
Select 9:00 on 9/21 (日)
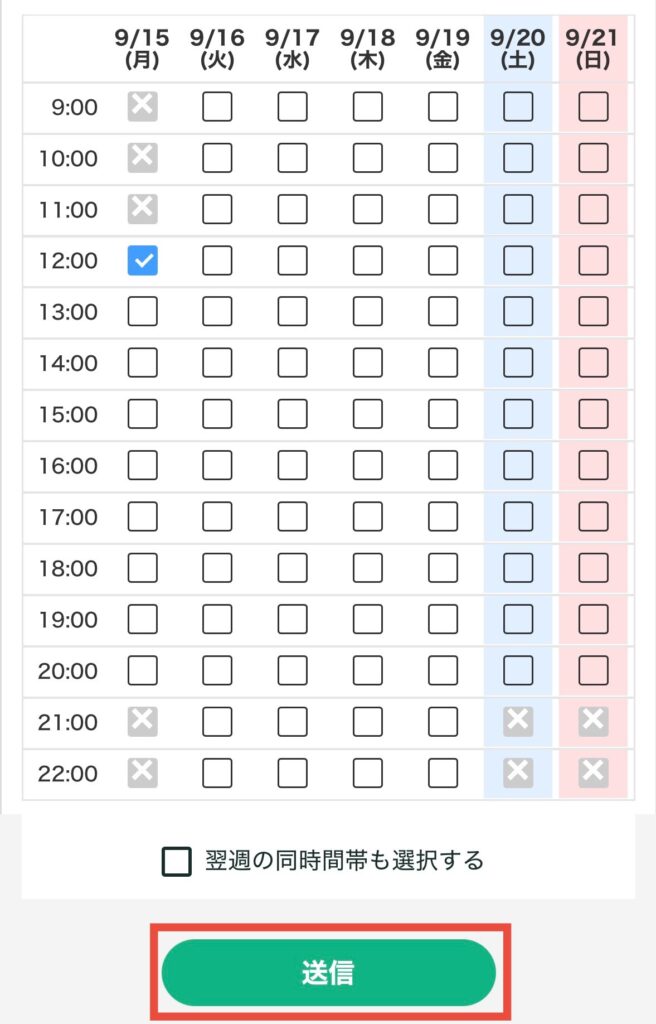point(593,107)
